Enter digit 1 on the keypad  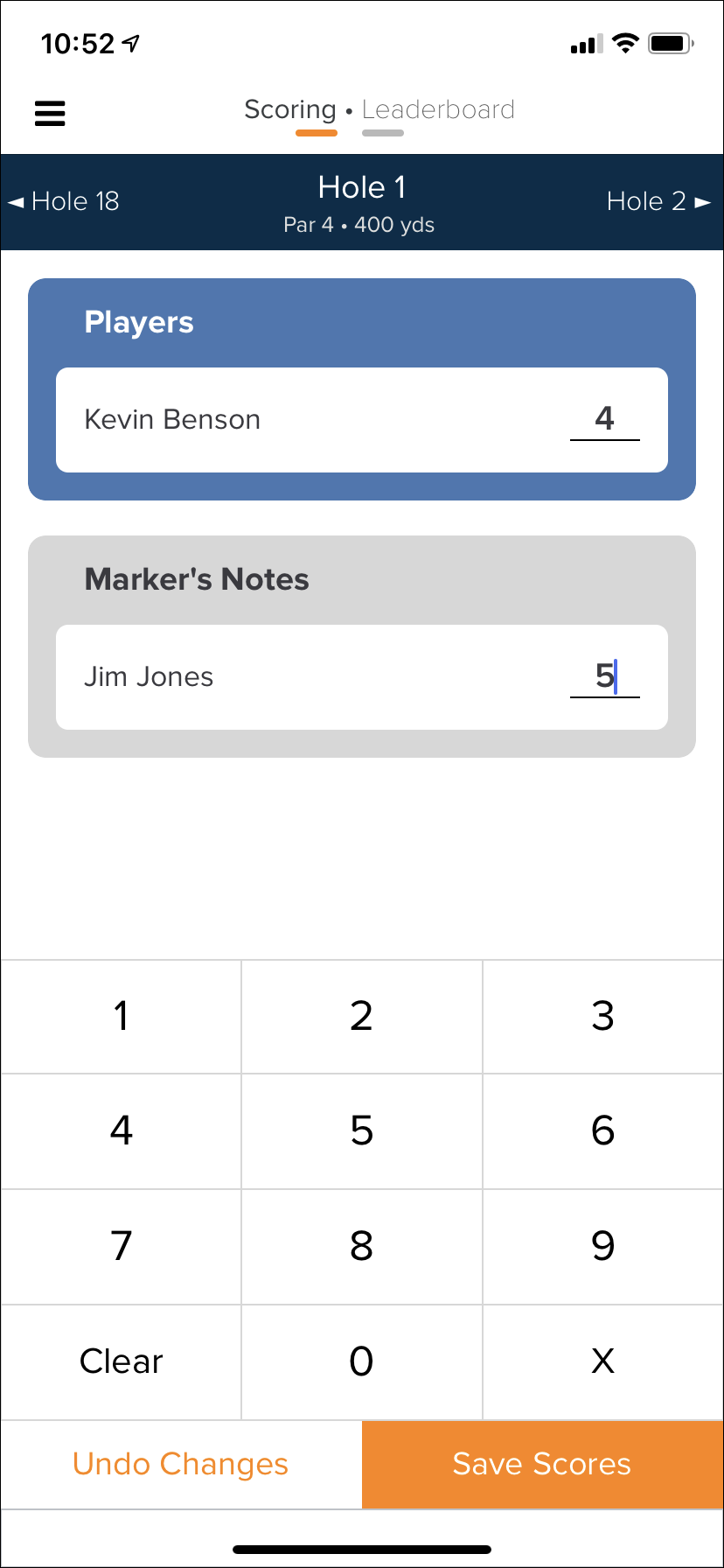click(121, 1017)
